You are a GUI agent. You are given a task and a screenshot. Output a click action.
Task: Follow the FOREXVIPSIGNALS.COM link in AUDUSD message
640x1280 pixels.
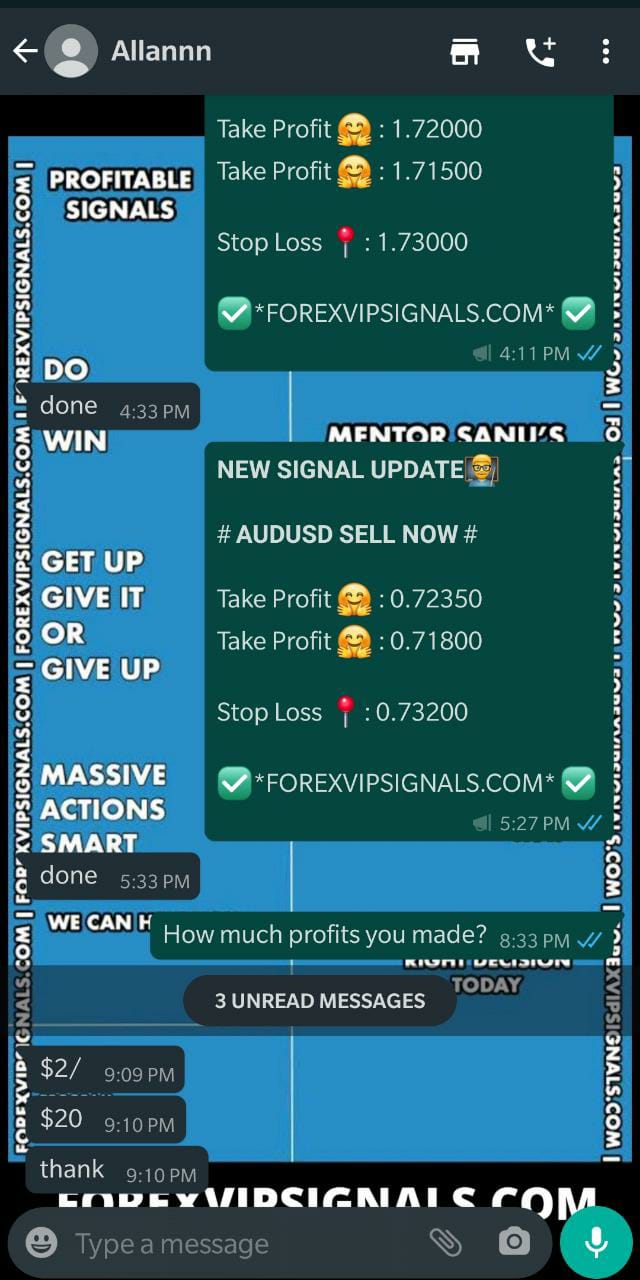405,783
